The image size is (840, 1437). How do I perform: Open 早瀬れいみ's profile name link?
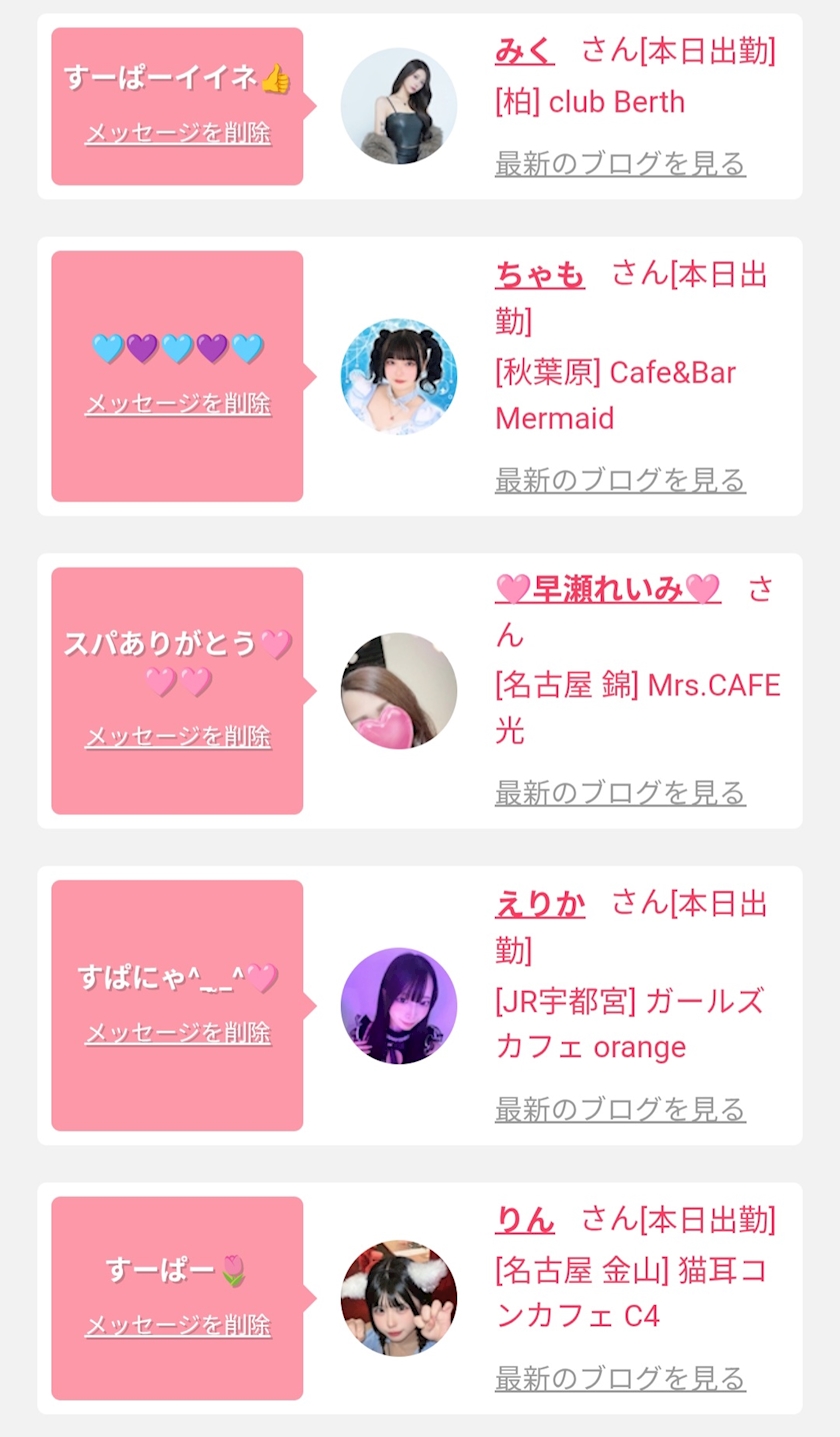pyautogui.click(x=608, y=590)
